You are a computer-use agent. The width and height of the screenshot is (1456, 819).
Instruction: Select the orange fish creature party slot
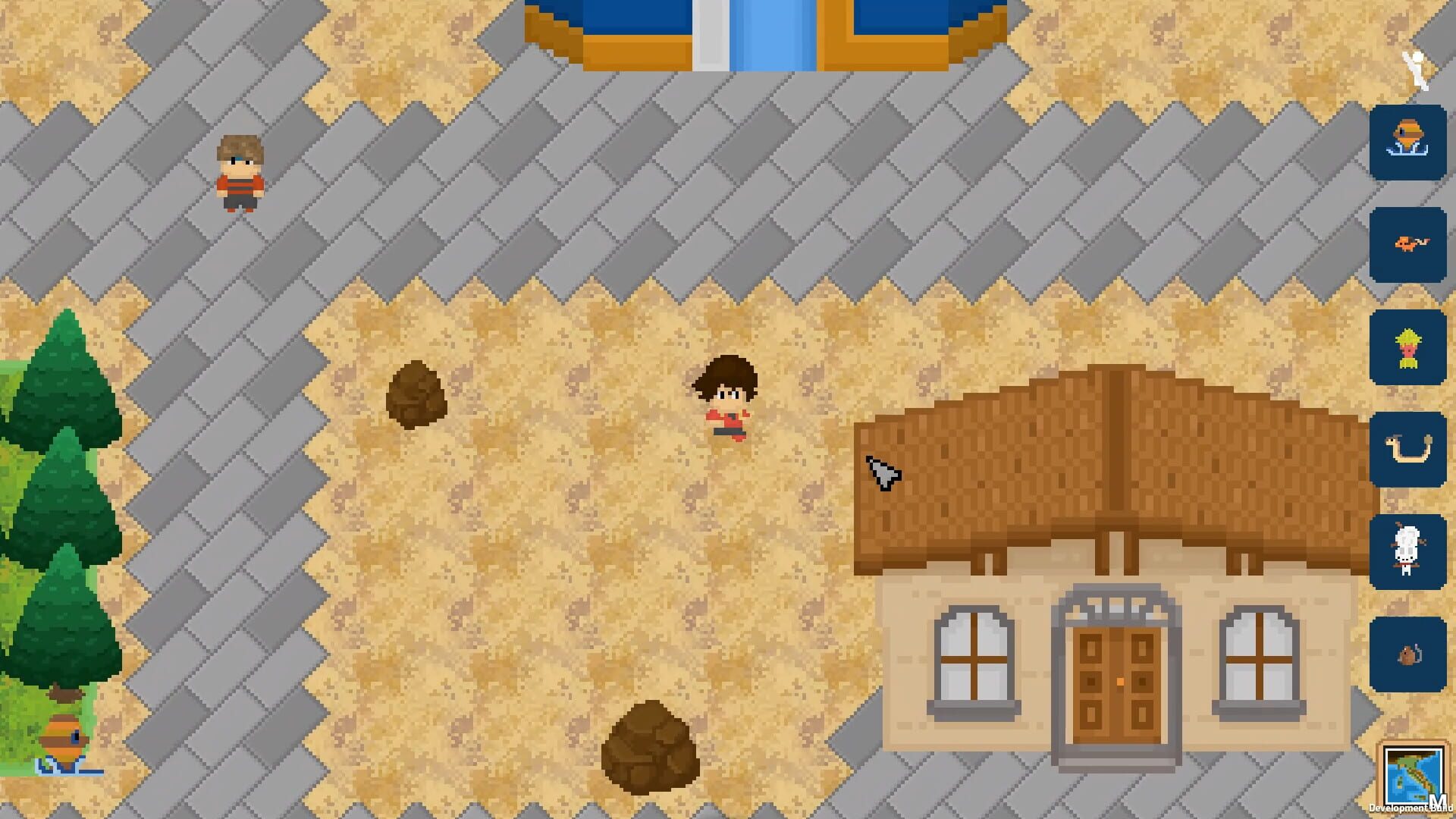(x=1408, y=143)
